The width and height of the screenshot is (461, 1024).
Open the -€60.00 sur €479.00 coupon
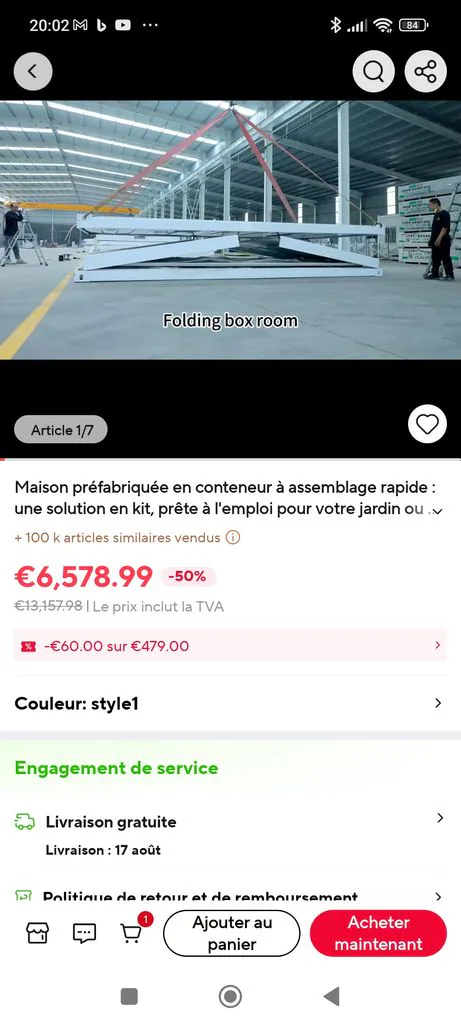tap(230, 646)
